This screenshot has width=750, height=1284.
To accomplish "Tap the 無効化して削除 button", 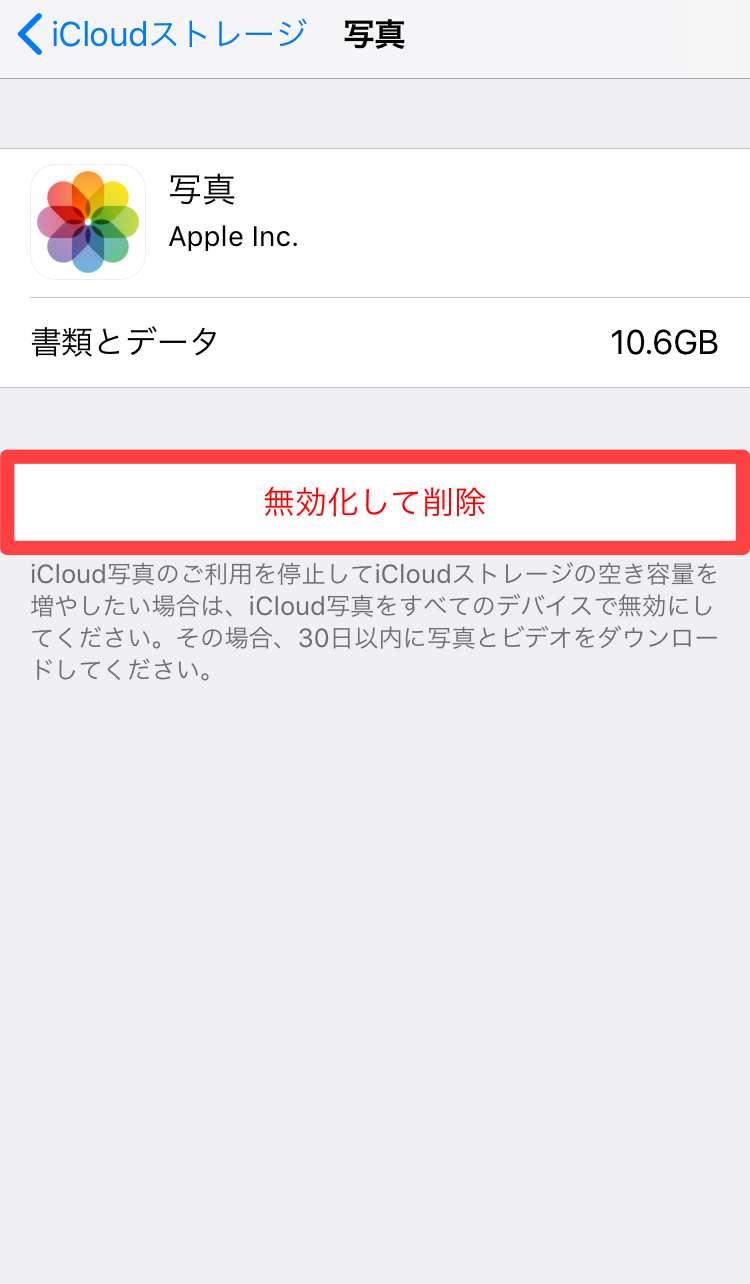I will pos(375,502).
